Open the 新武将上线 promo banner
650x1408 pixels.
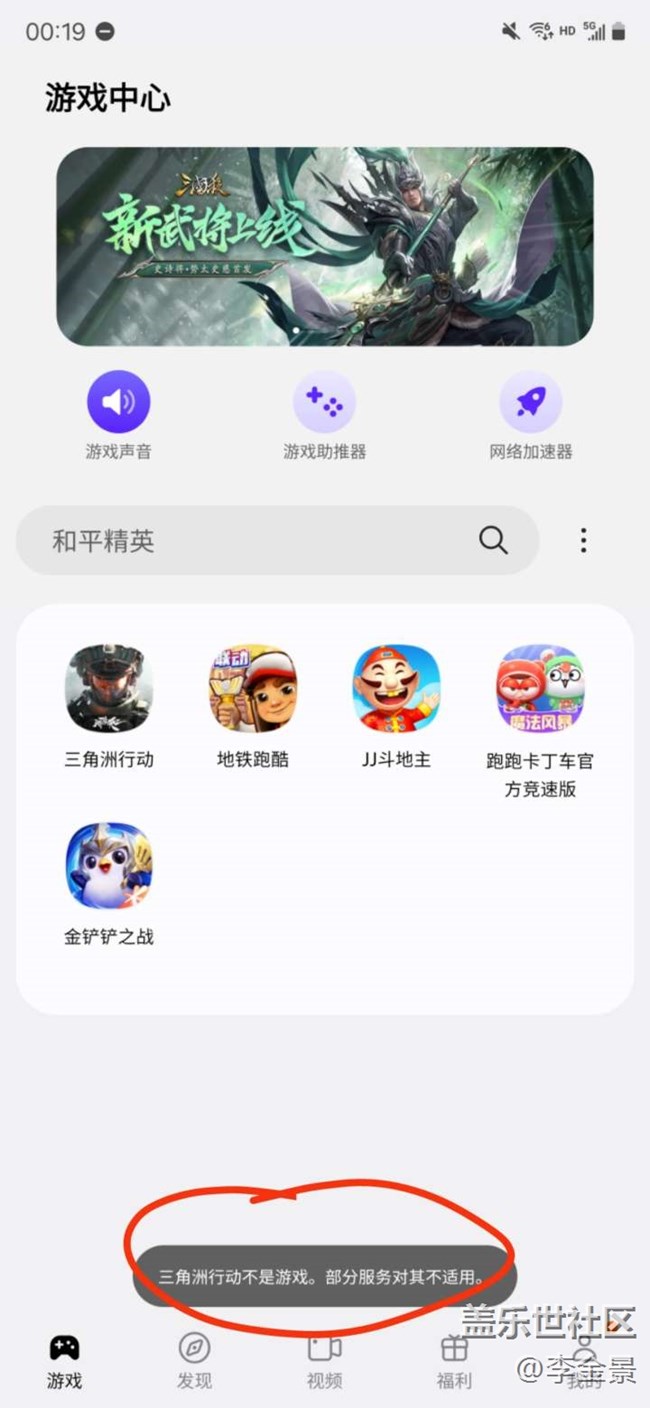[x=324, y=247]
